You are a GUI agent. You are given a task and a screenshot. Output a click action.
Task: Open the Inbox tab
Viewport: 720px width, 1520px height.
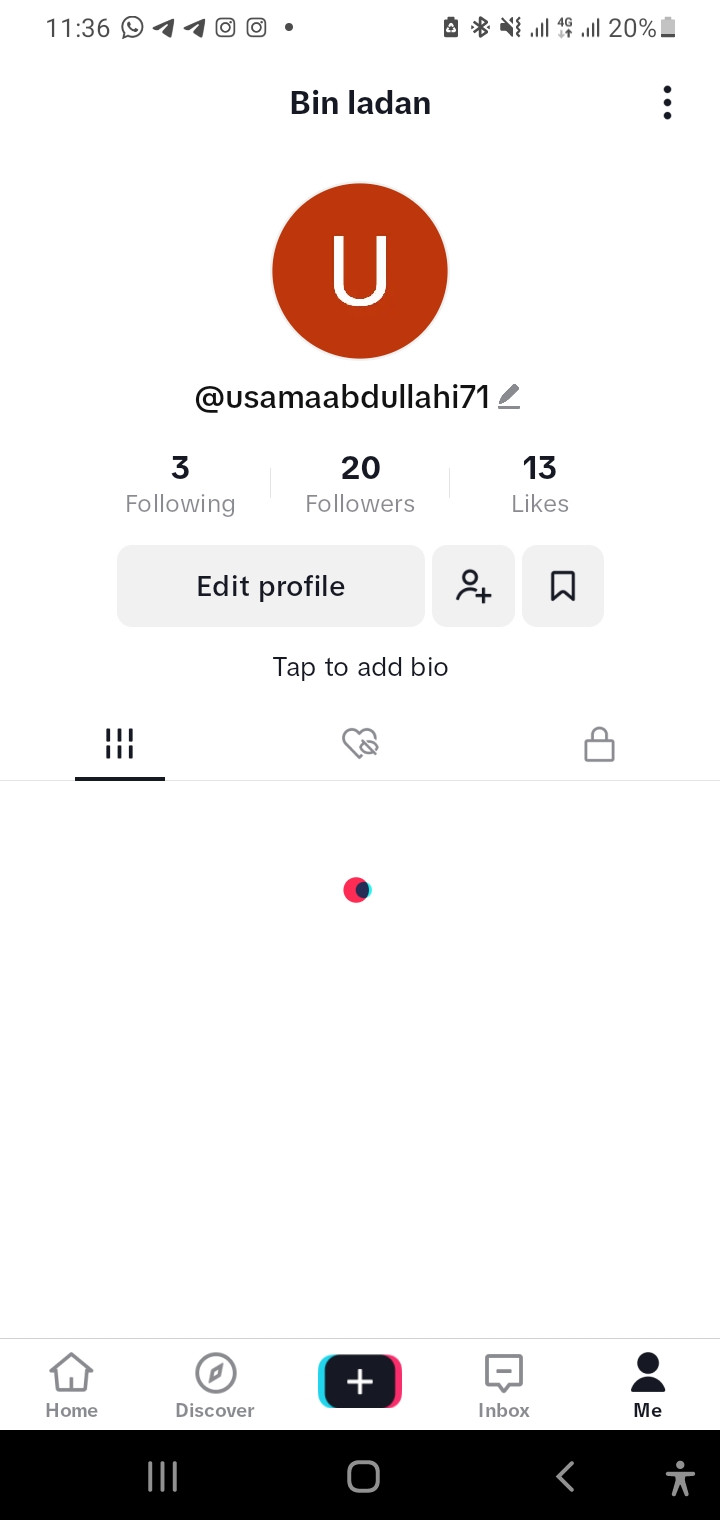pos(504,1384)
